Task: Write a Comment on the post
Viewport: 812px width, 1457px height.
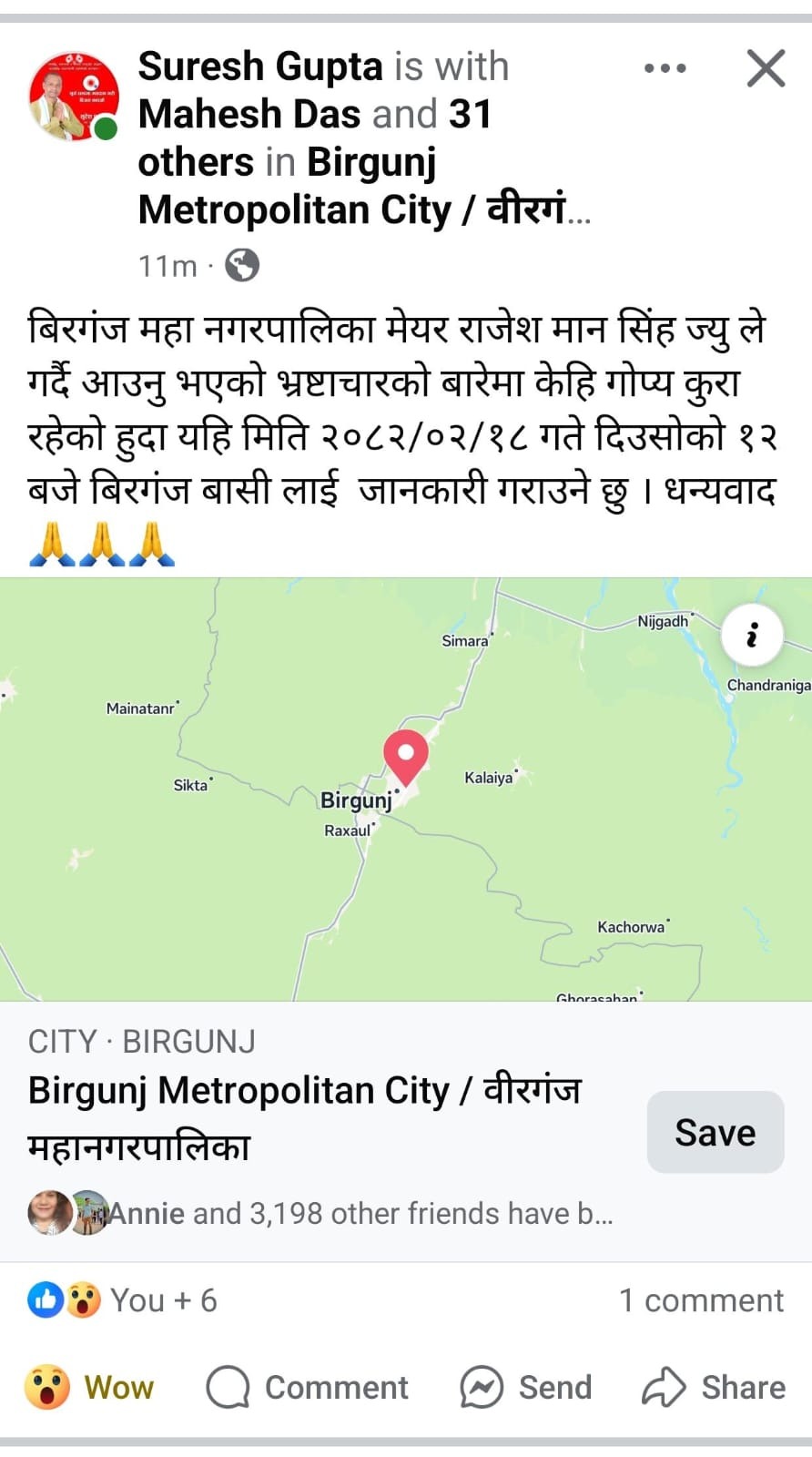Action: click(308, 1388)
